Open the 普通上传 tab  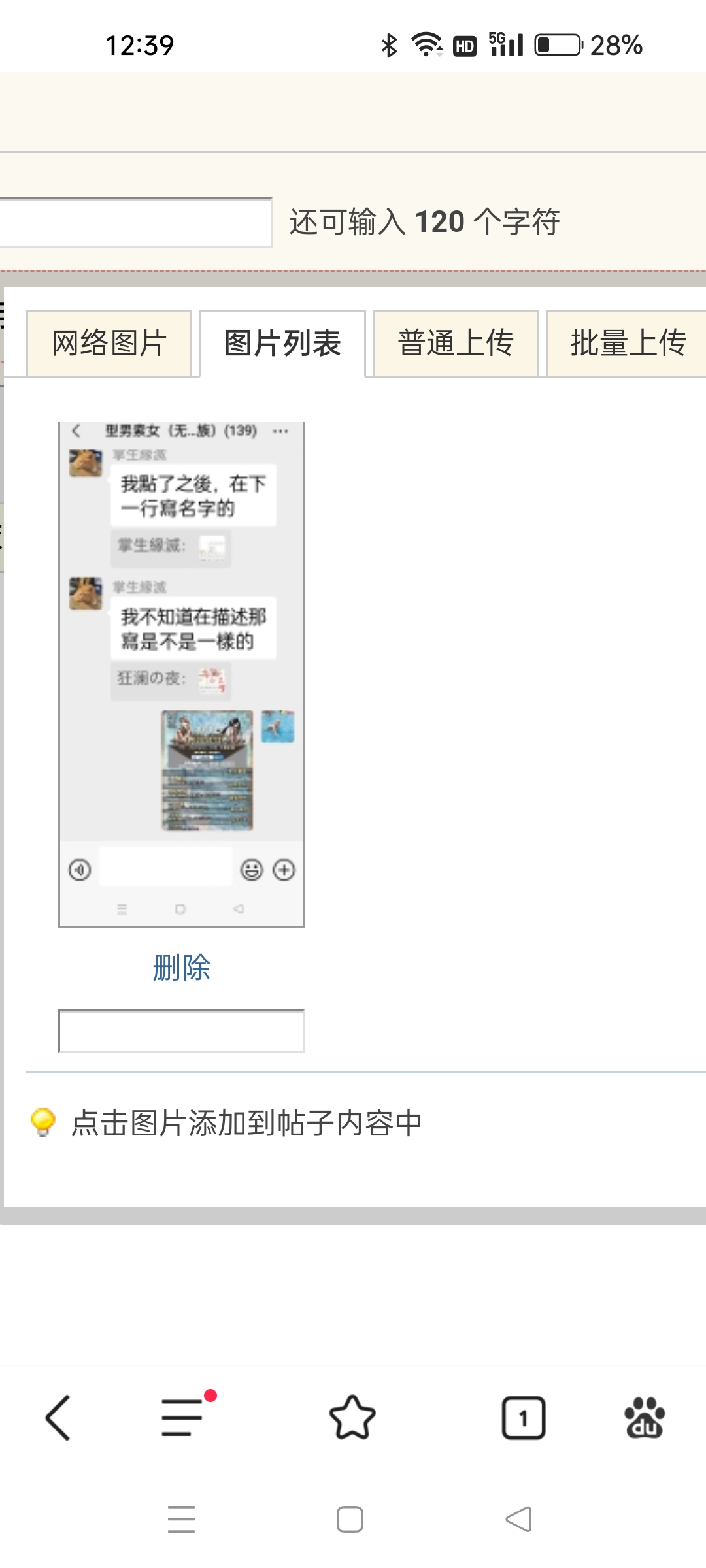tap(456, 344)
